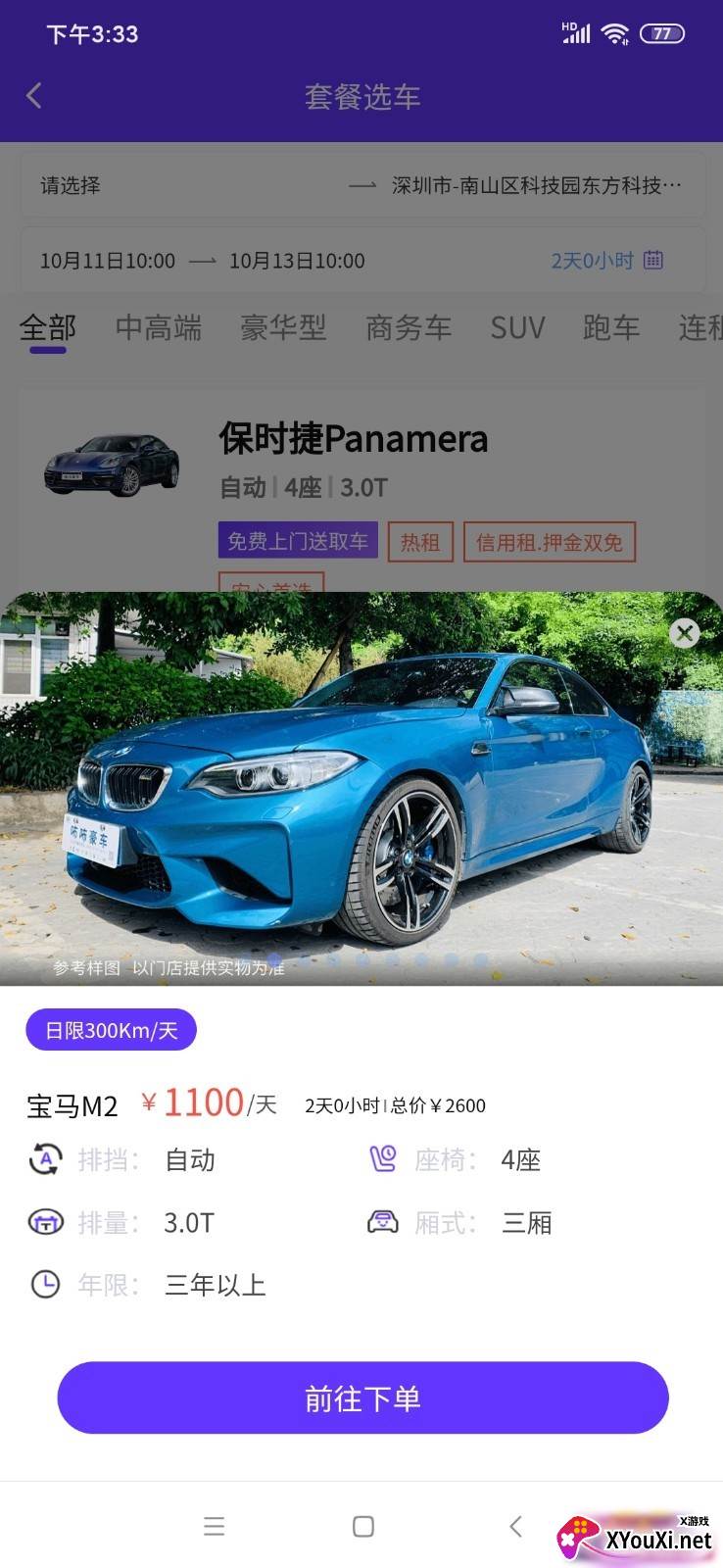Screen dimensions: 723x1568
Task: Switch to the 豪华型 tab
Action: tap(283, 327)
